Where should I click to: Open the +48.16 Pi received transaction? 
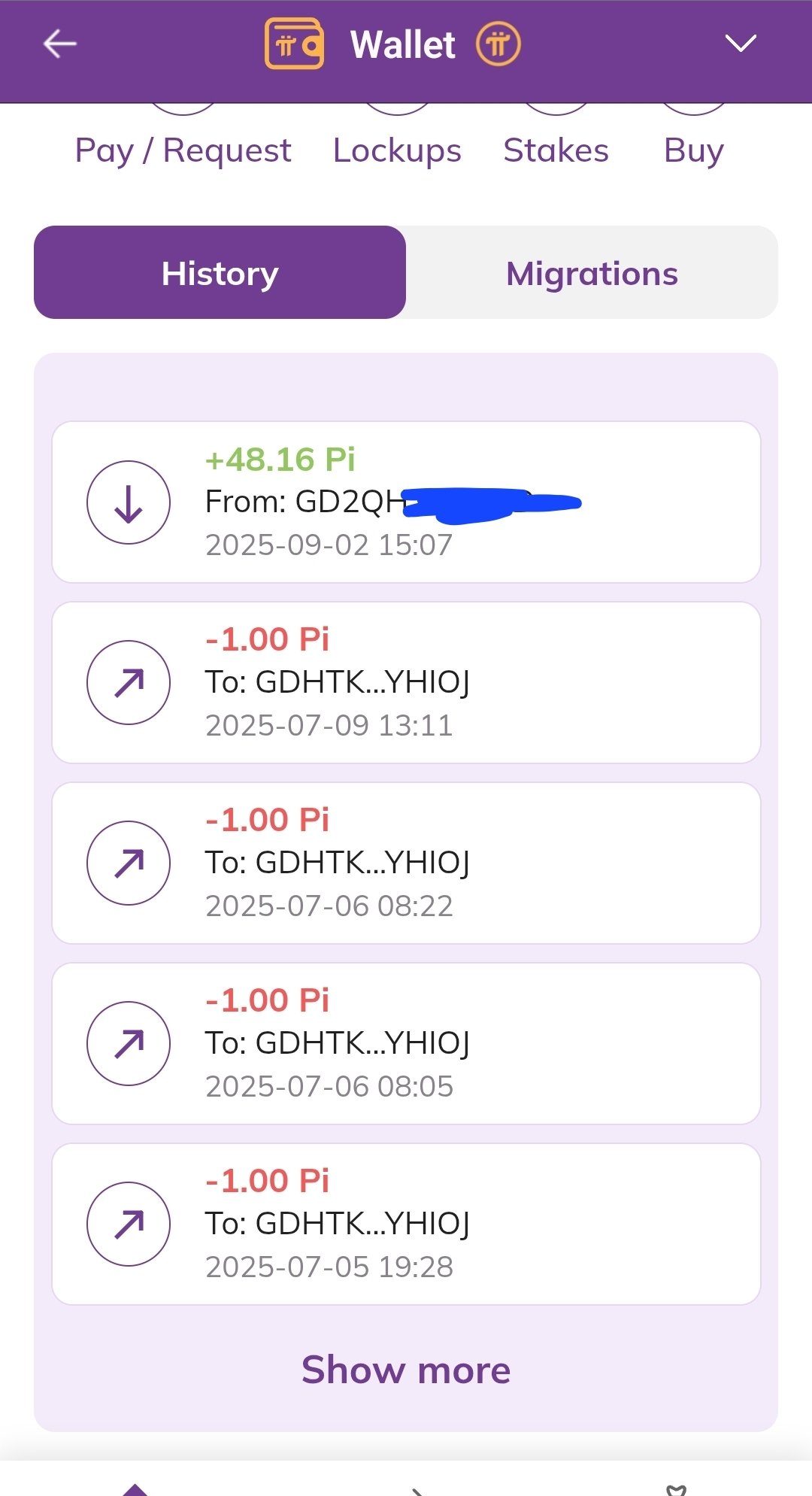click(x=406, y=502)
